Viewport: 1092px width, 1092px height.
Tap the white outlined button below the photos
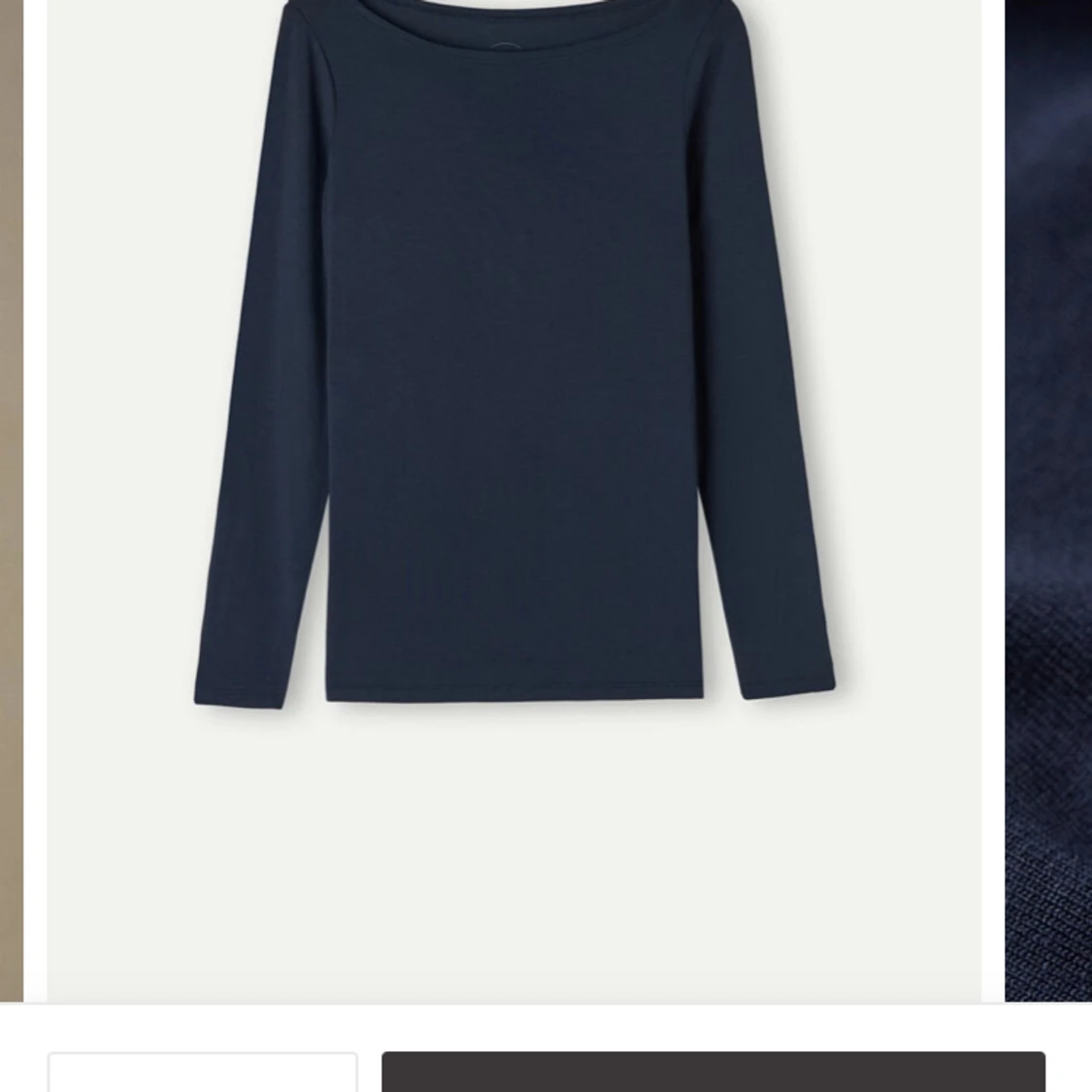pyautogui.click(x=203, y=1072)
